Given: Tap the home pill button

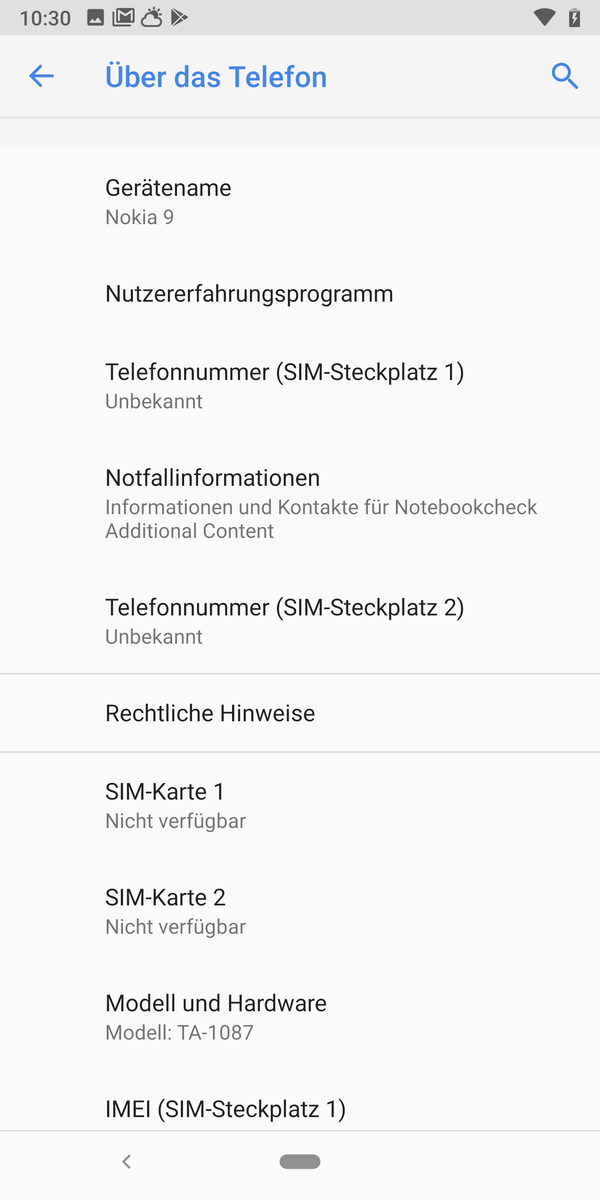Looking at the screenshot, I should click(x=300, y=1162).
